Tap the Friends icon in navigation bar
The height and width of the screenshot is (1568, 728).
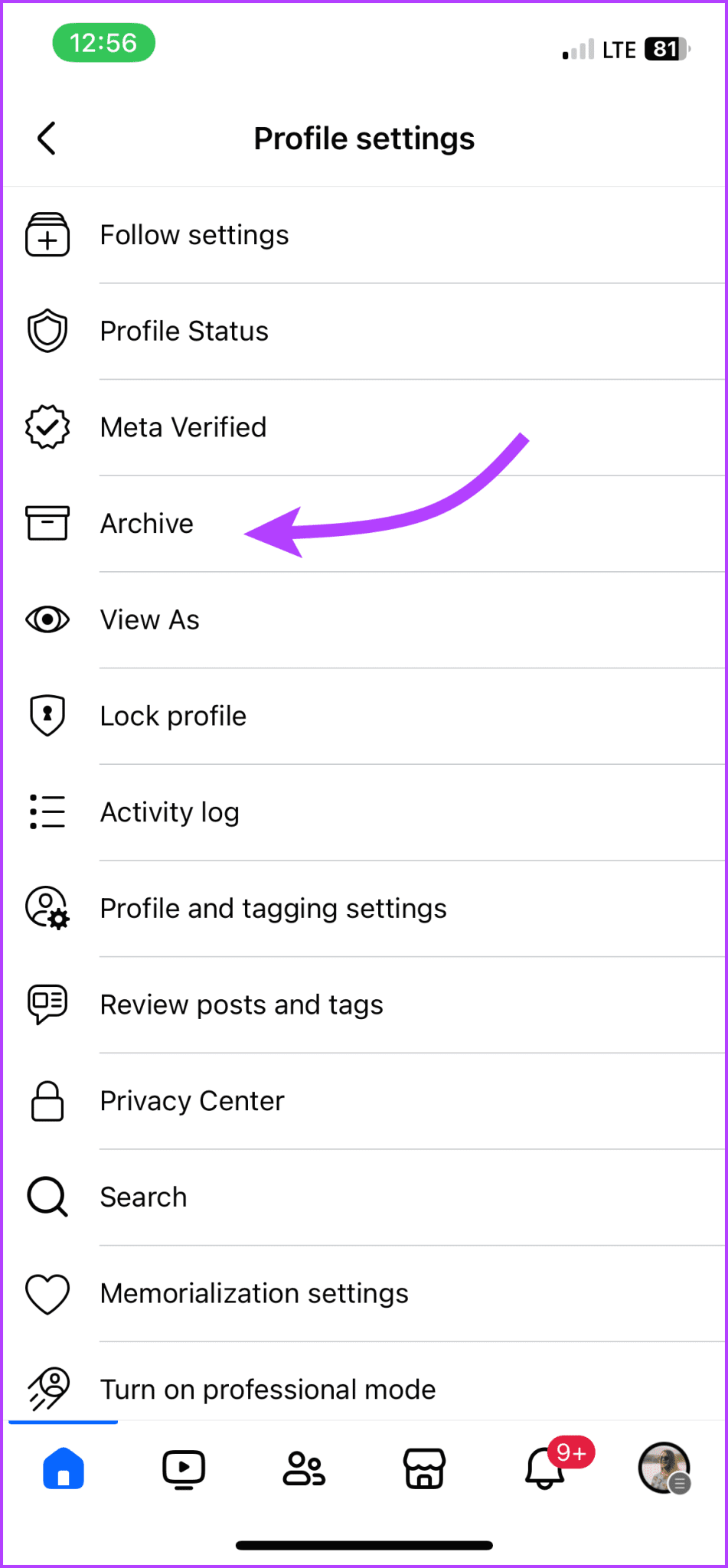303,1468
